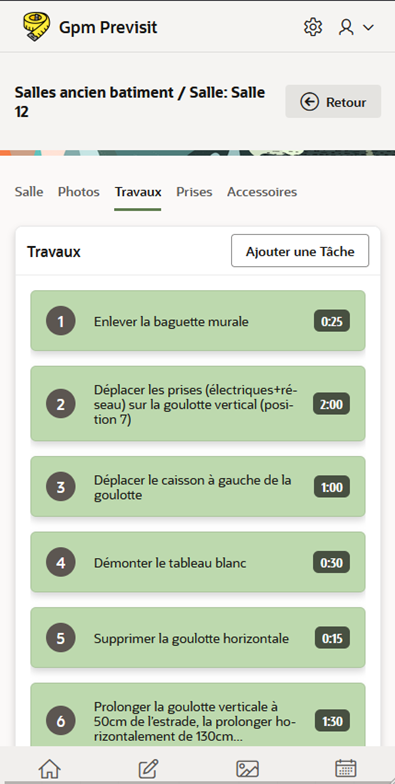The width and height of the screenshot is (395, 784).
Task: Select the Travaux tab
Action: [x=138, y=192]
